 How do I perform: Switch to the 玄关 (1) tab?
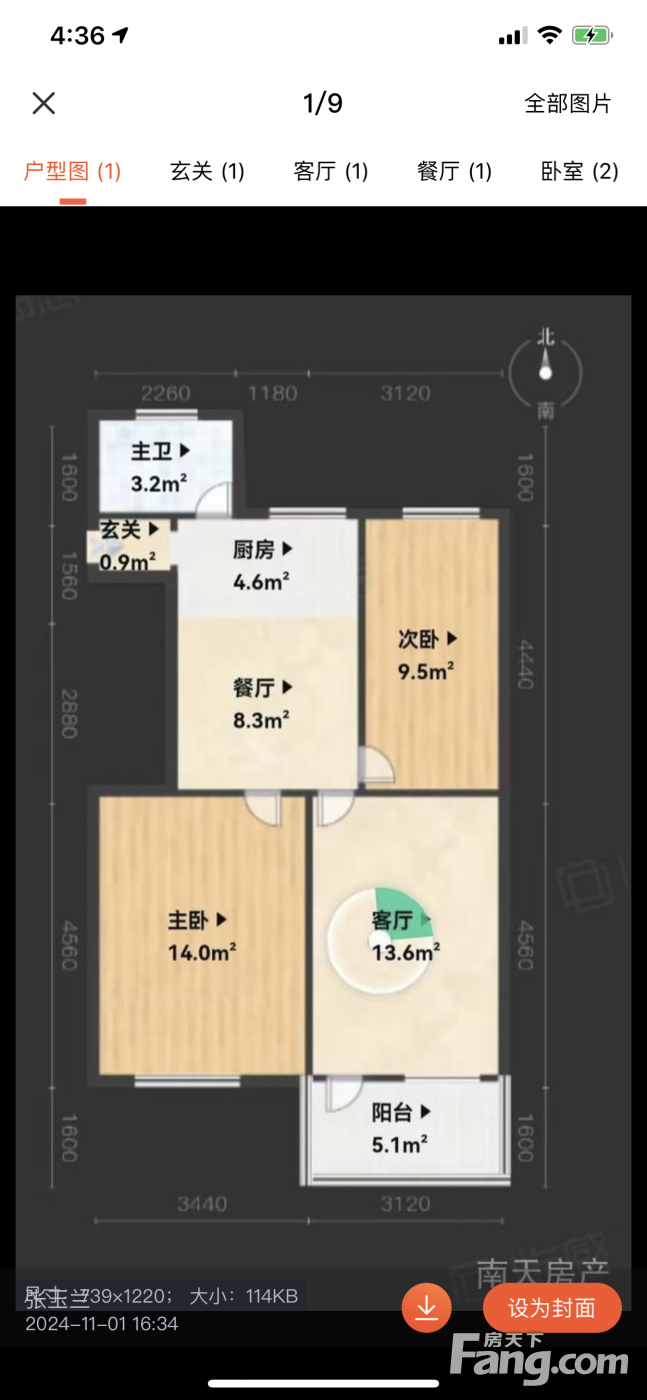click(x=207, y=171)
